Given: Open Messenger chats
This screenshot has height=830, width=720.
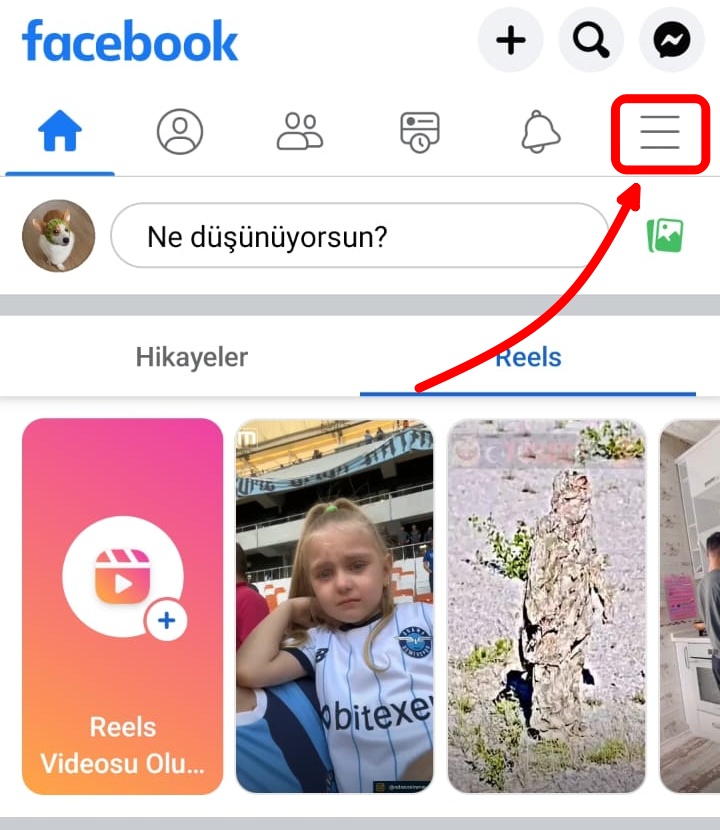Looking at the screenshot, I should (x=671, y=40).
